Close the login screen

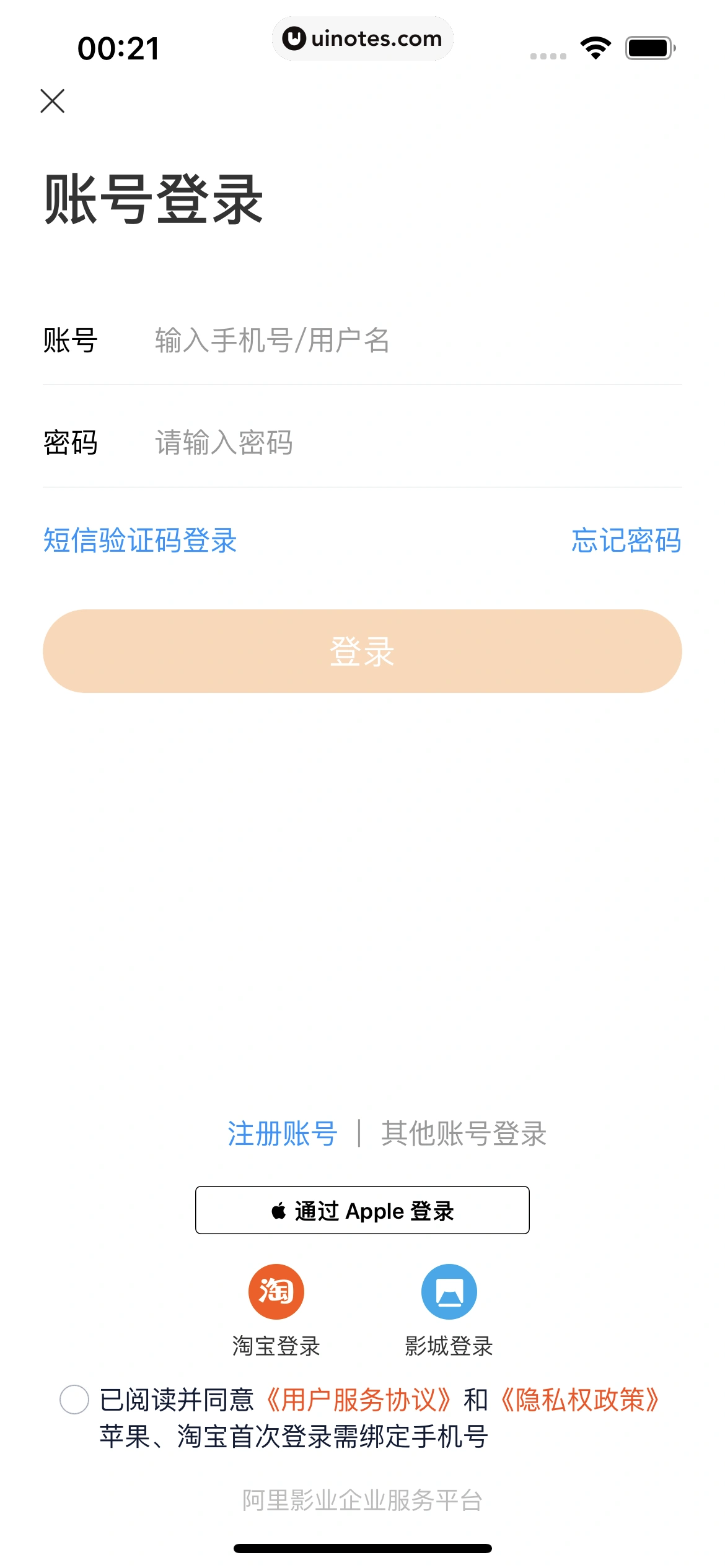coord(53,101)
